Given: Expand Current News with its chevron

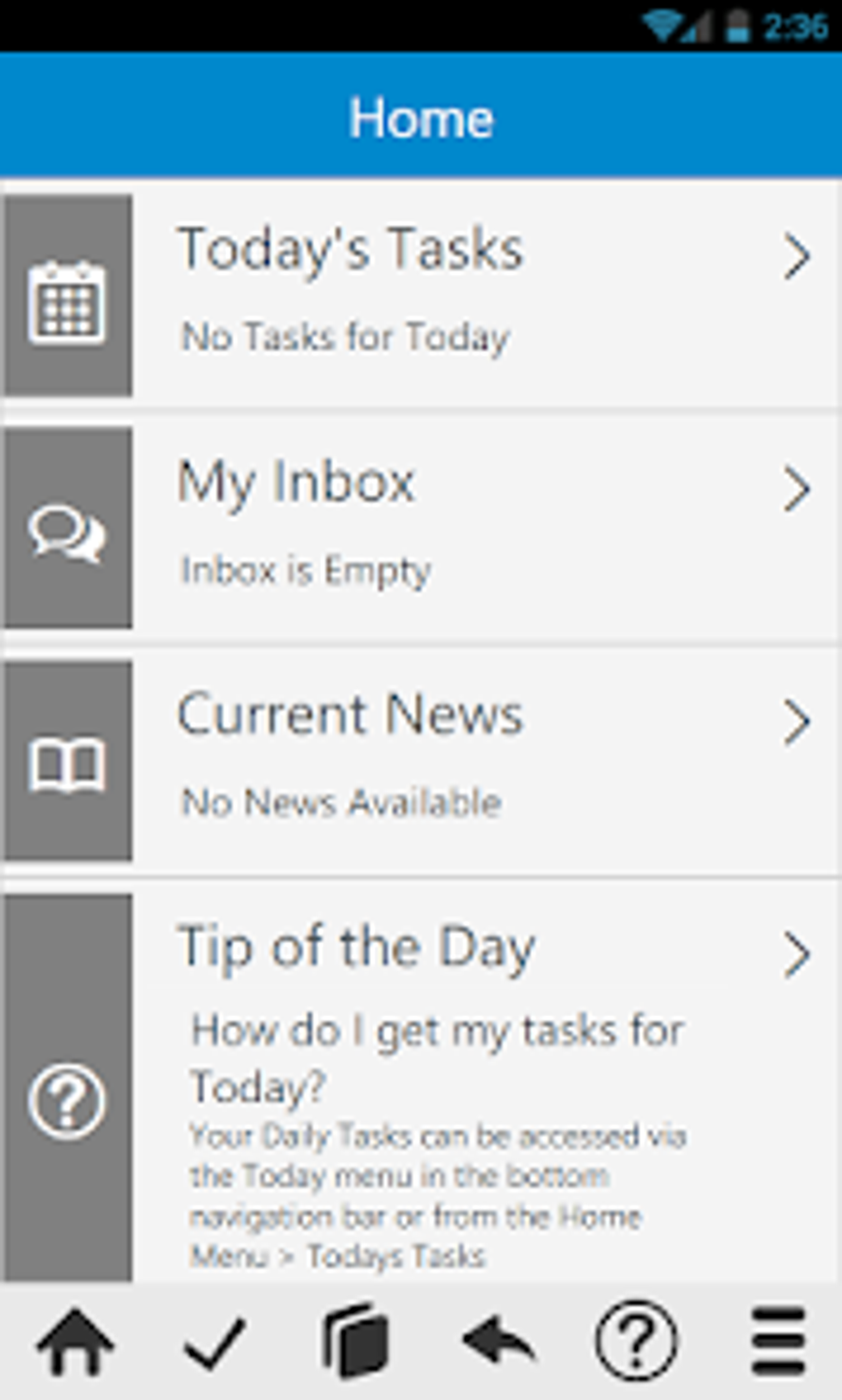Looking at the screenshot, I should tap(797, 721).
